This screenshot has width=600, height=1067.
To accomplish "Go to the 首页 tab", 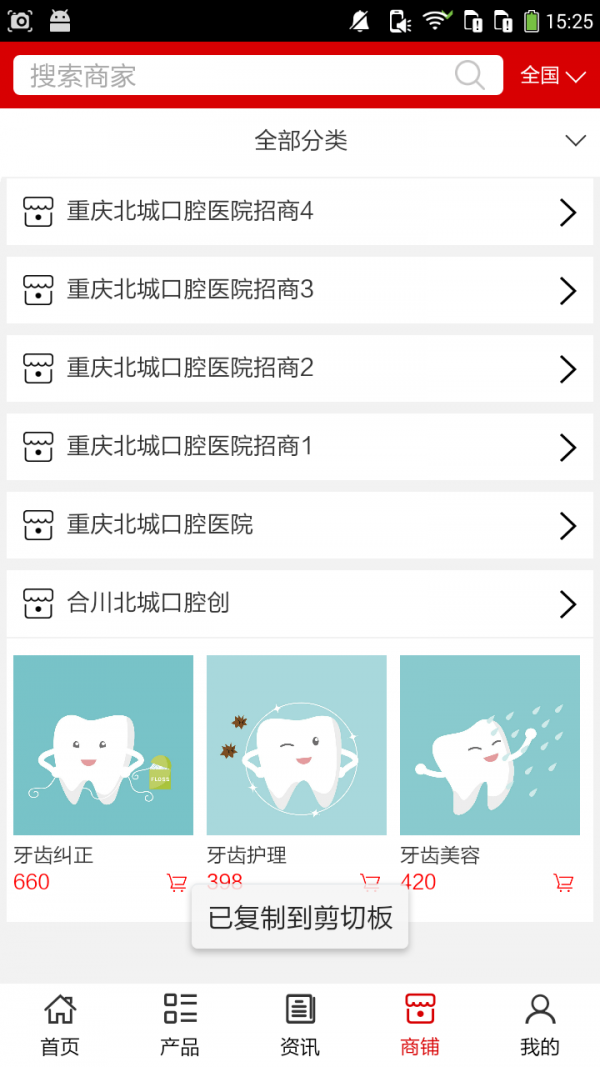I will [60, 1024].
